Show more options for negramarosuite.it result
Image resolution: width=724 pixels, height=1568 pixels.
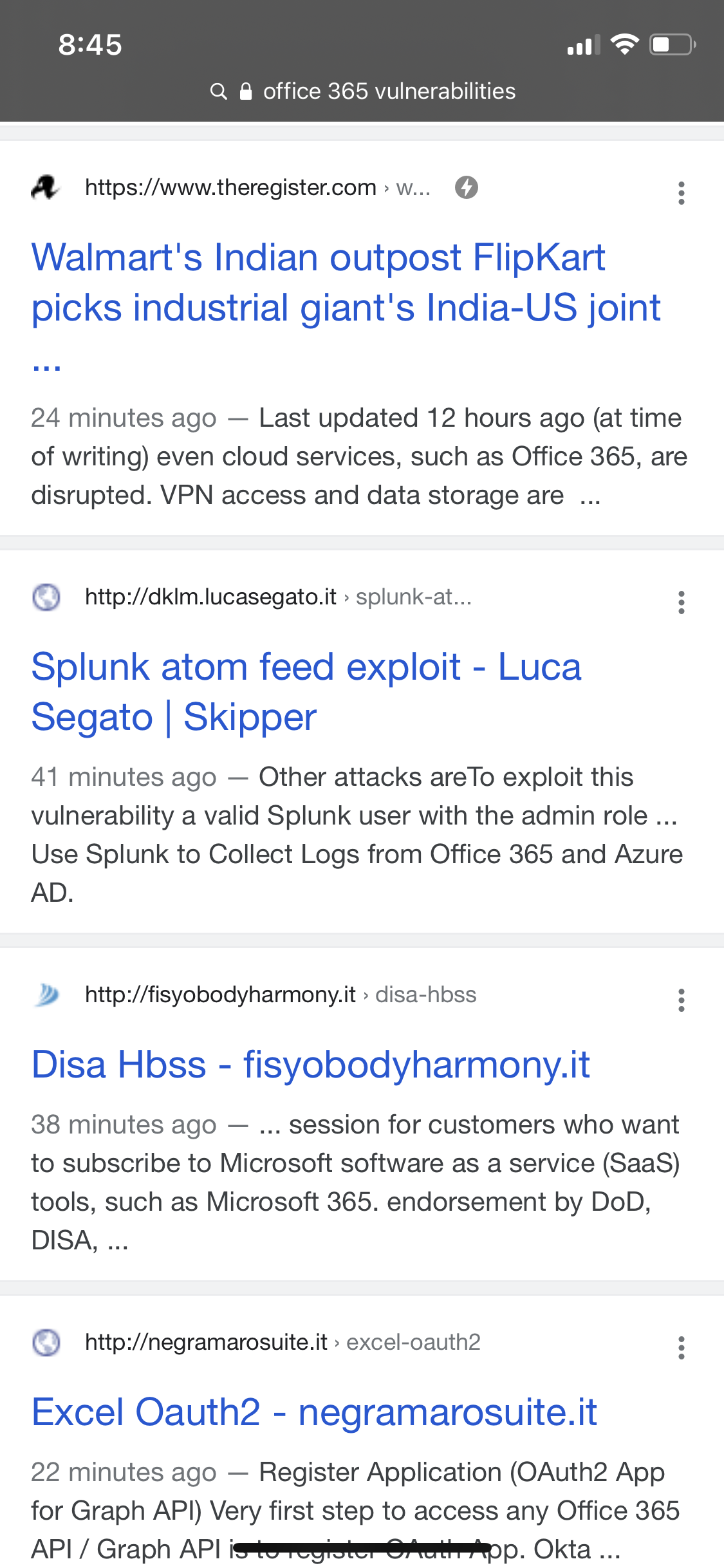pyautogui.click(x=681, y=1348)
